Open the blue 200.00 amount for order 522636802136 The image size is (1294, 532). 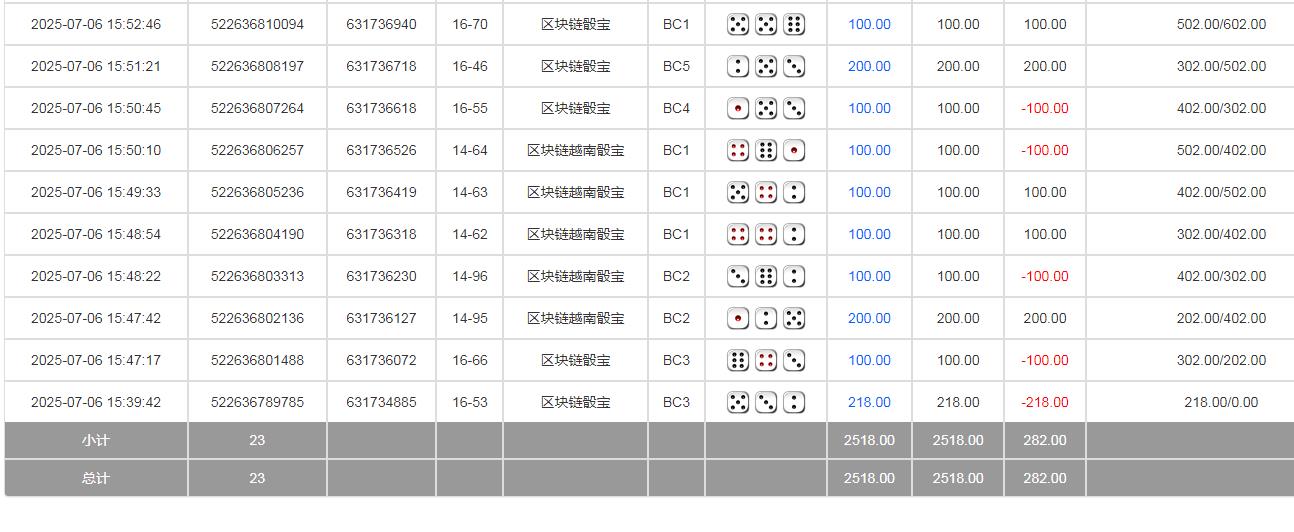pyautogui.click(x=869, y=318)
